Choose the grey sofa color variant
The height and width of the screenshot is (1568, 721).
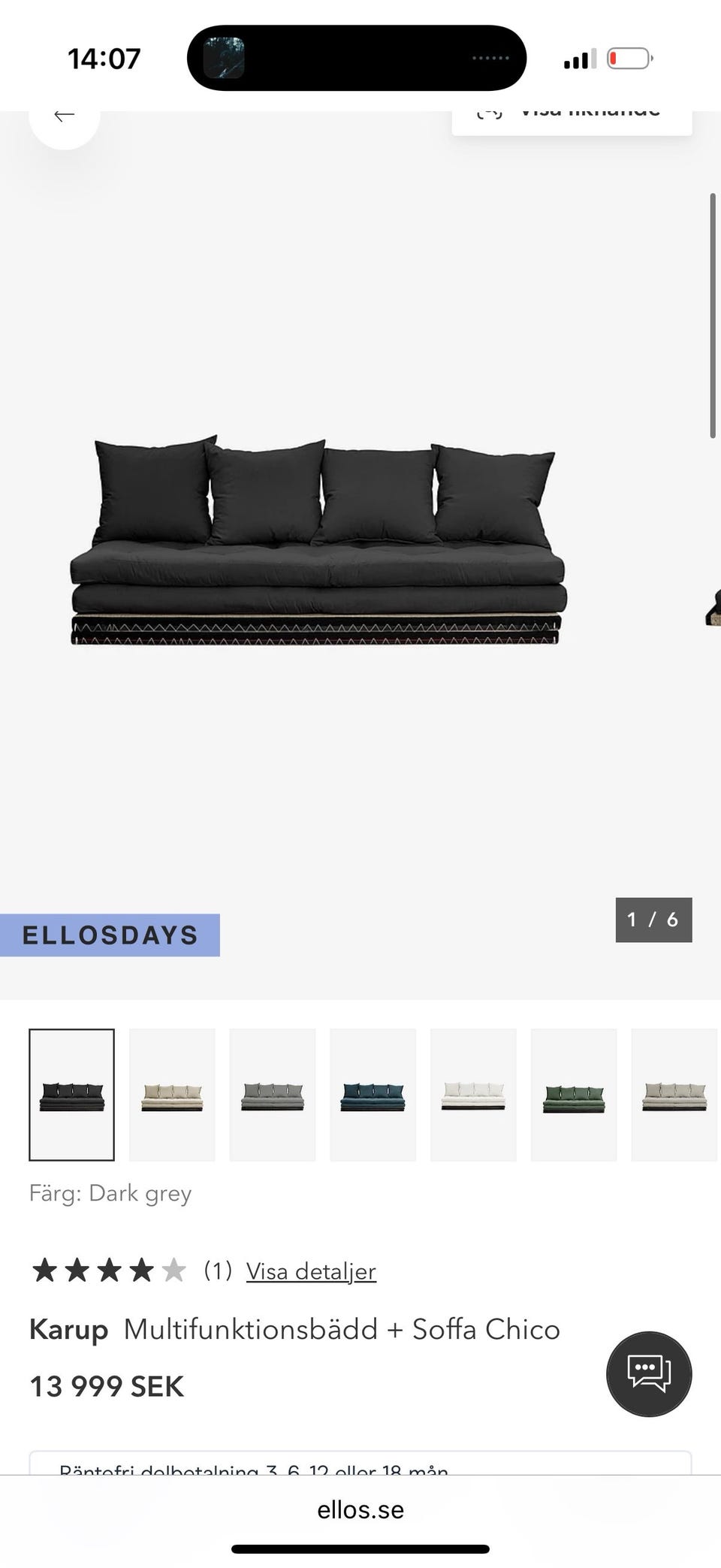pyautogui.click(x=272, y=1095)
